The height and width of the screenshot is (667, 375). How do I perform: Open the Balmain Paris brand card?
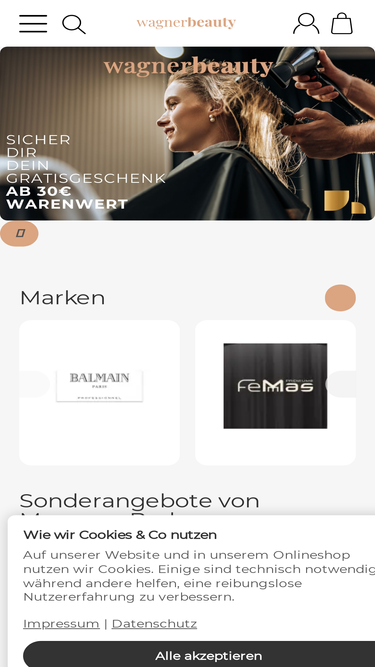click(x=99, y=393)
